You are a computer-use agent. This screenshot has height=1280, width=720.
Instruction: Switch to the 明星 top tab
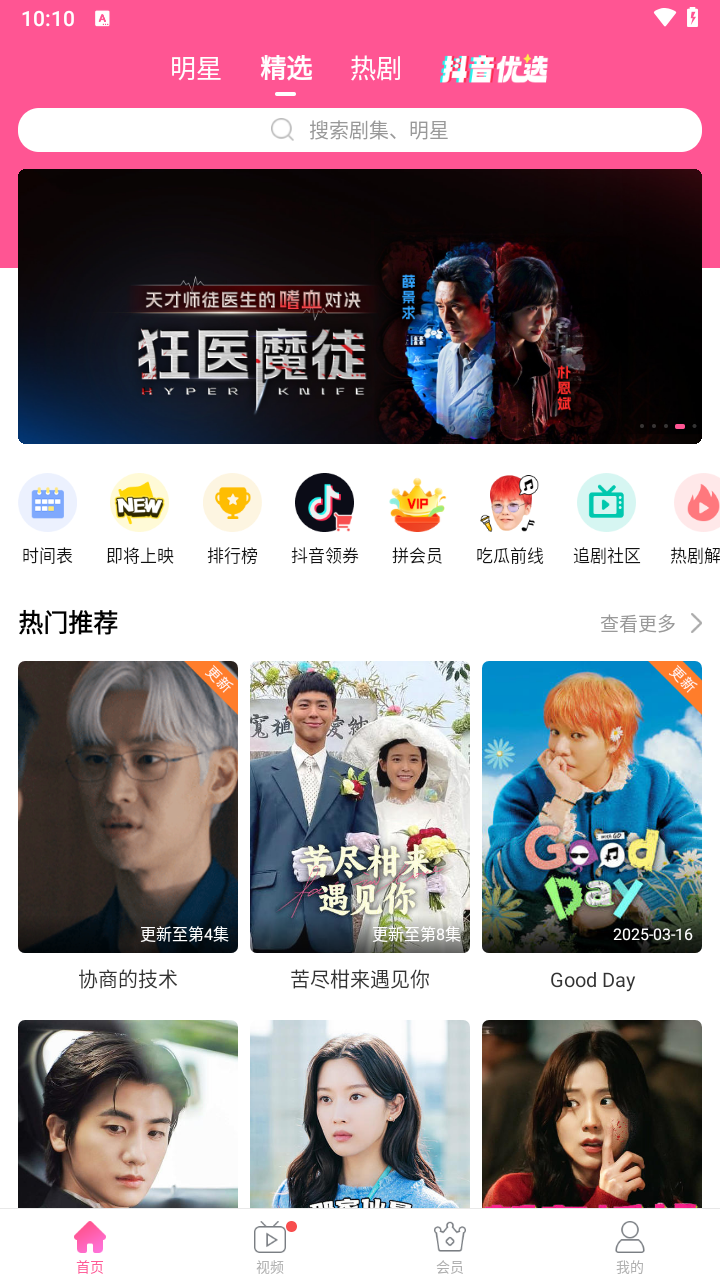(x=196, y=68)
